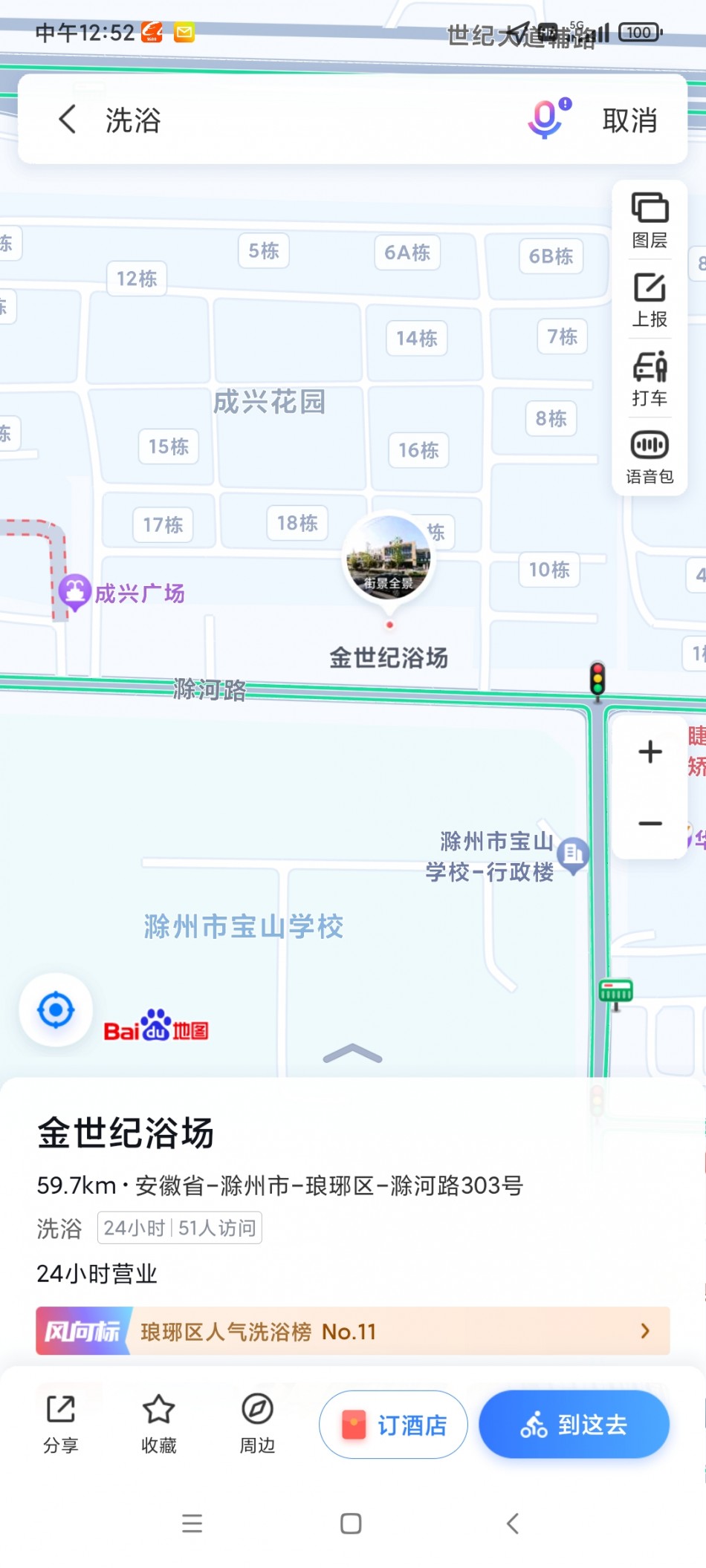Zoom out on the map

(650, 823)
